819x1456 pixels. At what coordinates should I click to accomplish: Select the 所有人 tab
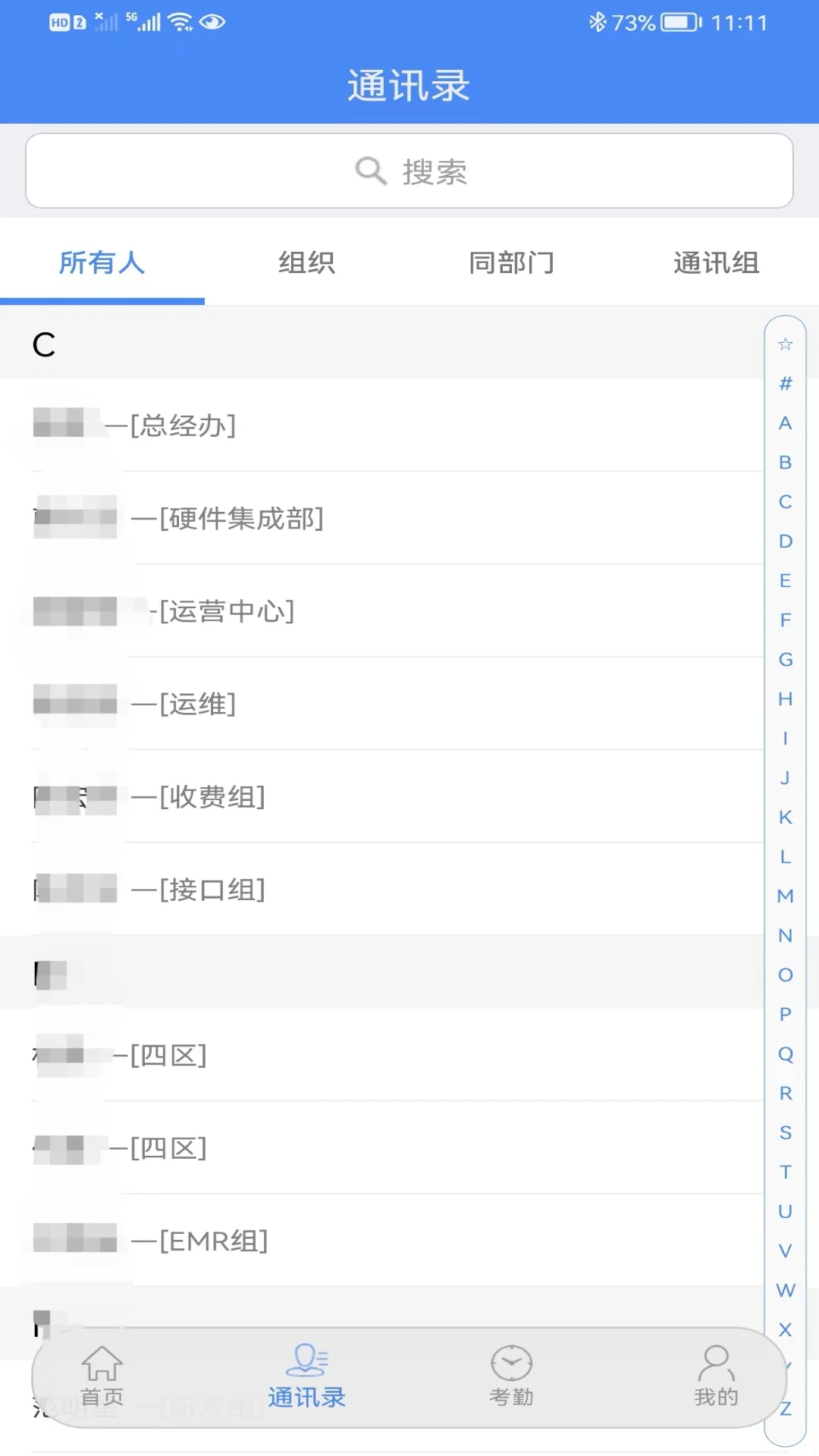point(103,263)
